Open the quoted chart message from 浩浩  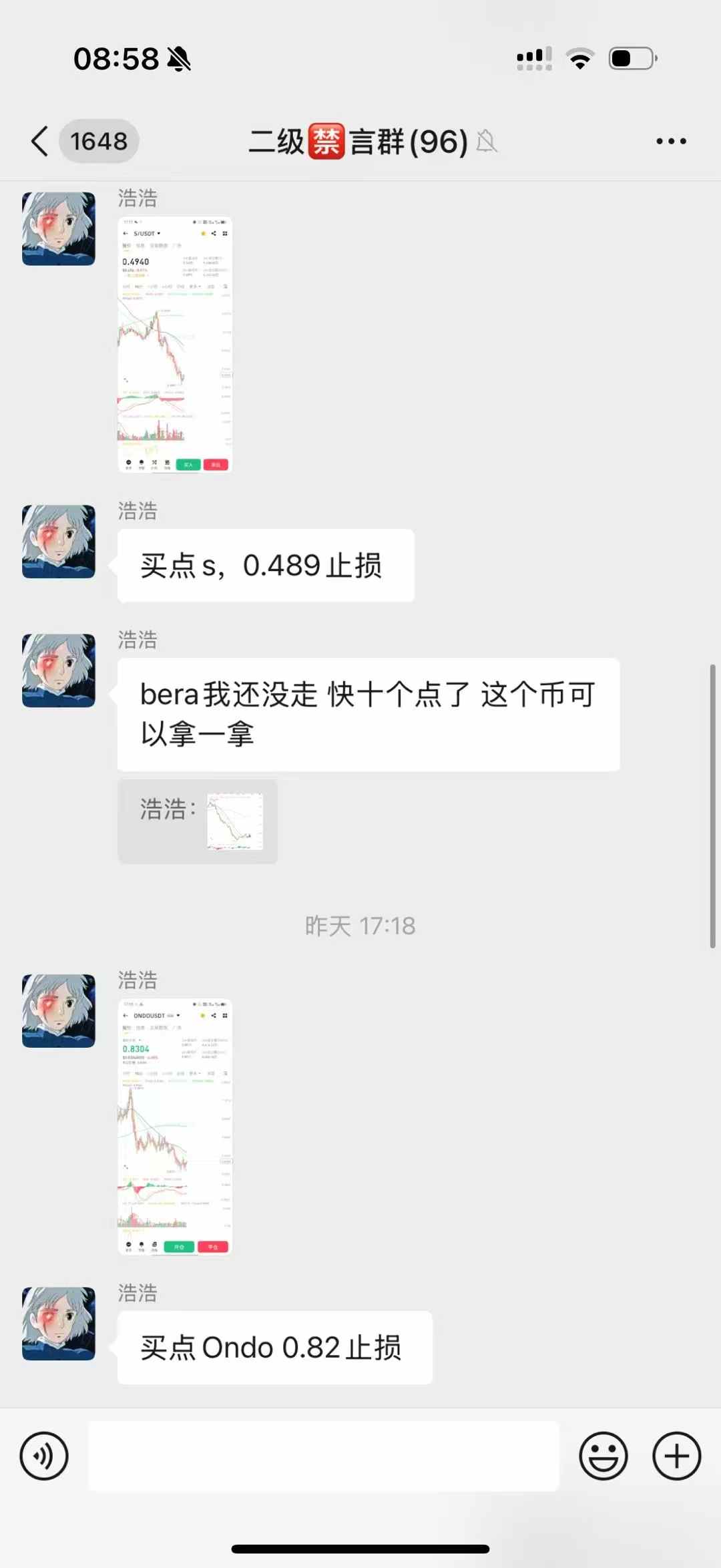(198, 821)
